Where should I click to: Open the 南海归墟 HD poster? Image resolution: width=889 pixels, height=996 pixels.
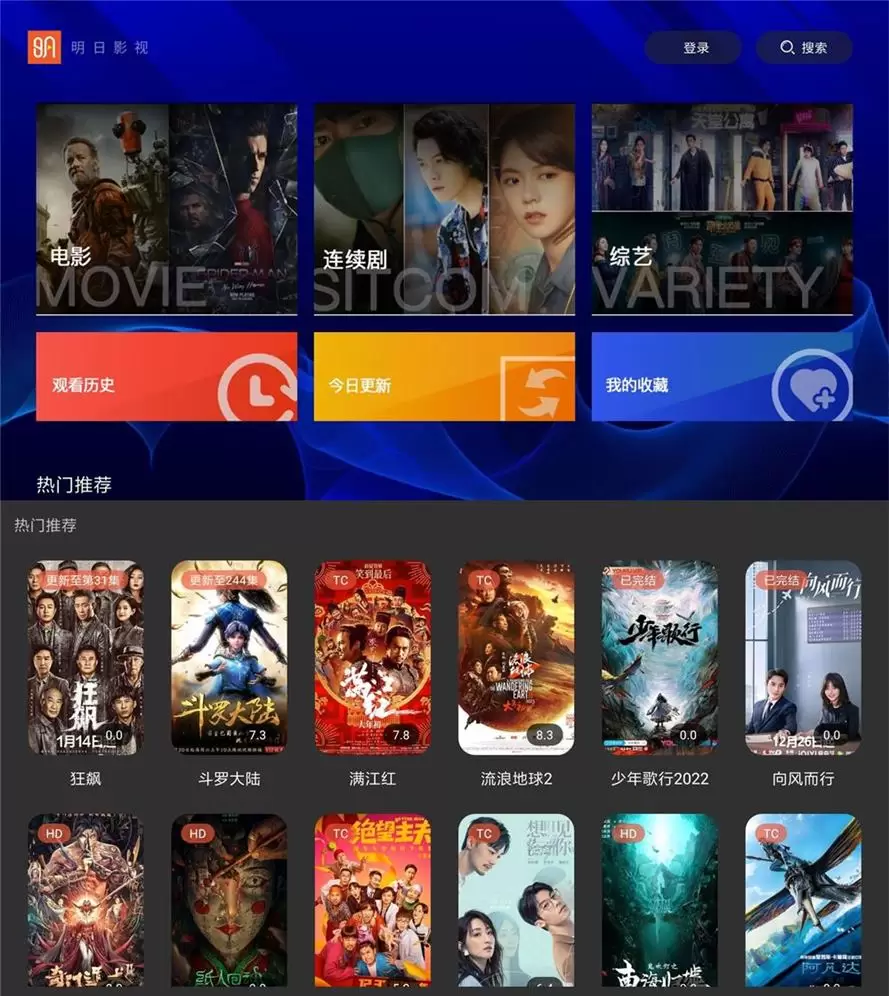(659, 900)
